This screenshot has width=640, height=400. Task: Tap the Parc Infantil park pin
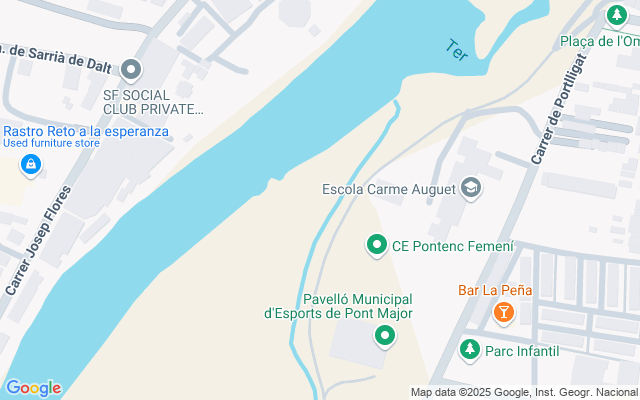(x=468, y=349)
